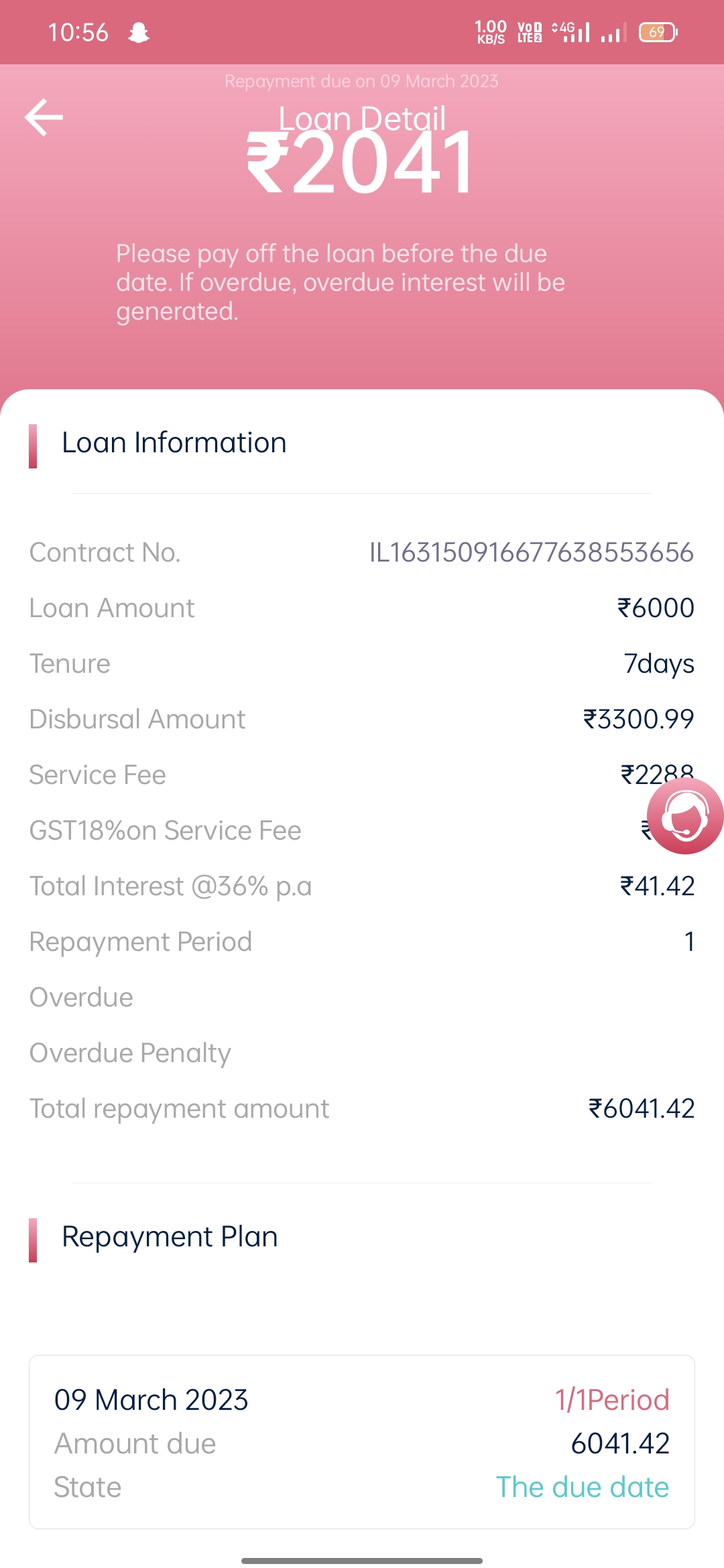Go back using the top-left arrow

coord(44,117)
